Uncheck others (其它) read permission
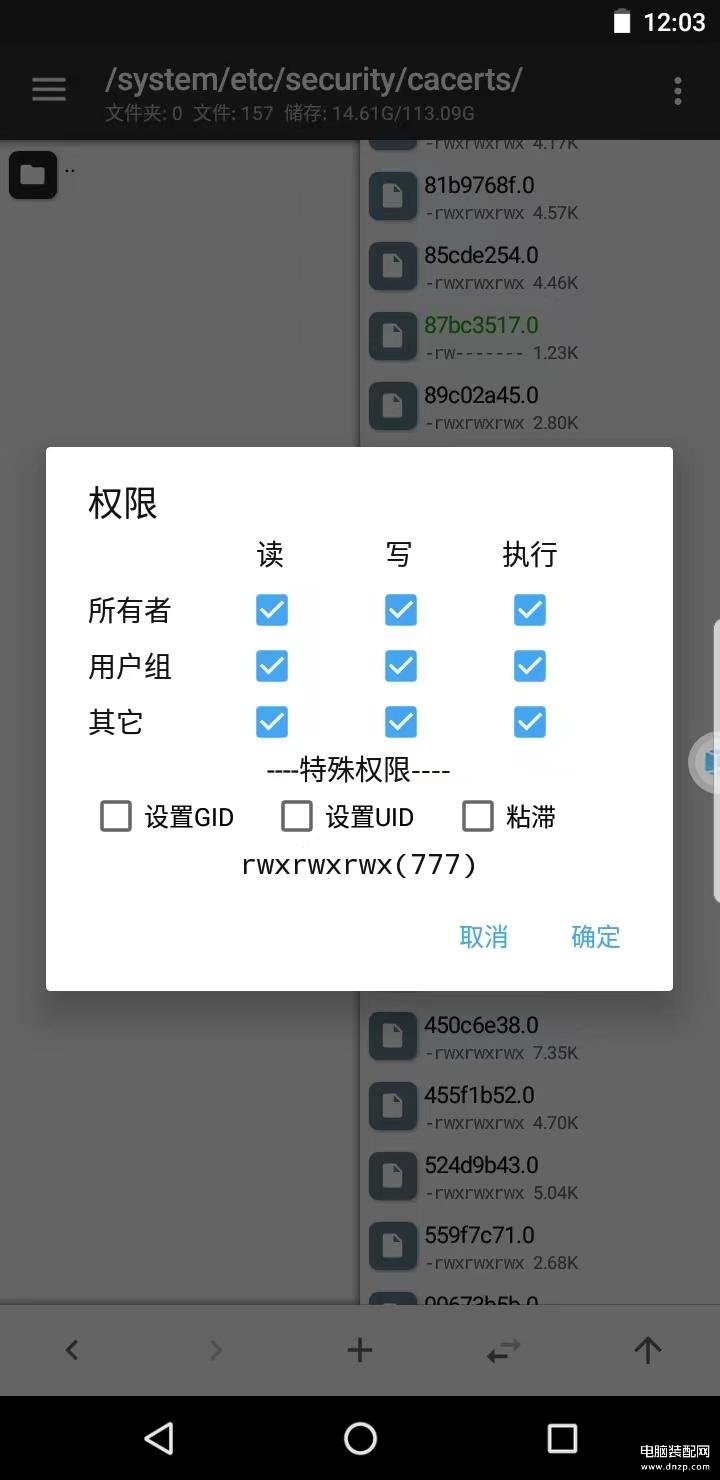Image resolution: width=720 pixels, height=1480 pixels. pos(272,722)
